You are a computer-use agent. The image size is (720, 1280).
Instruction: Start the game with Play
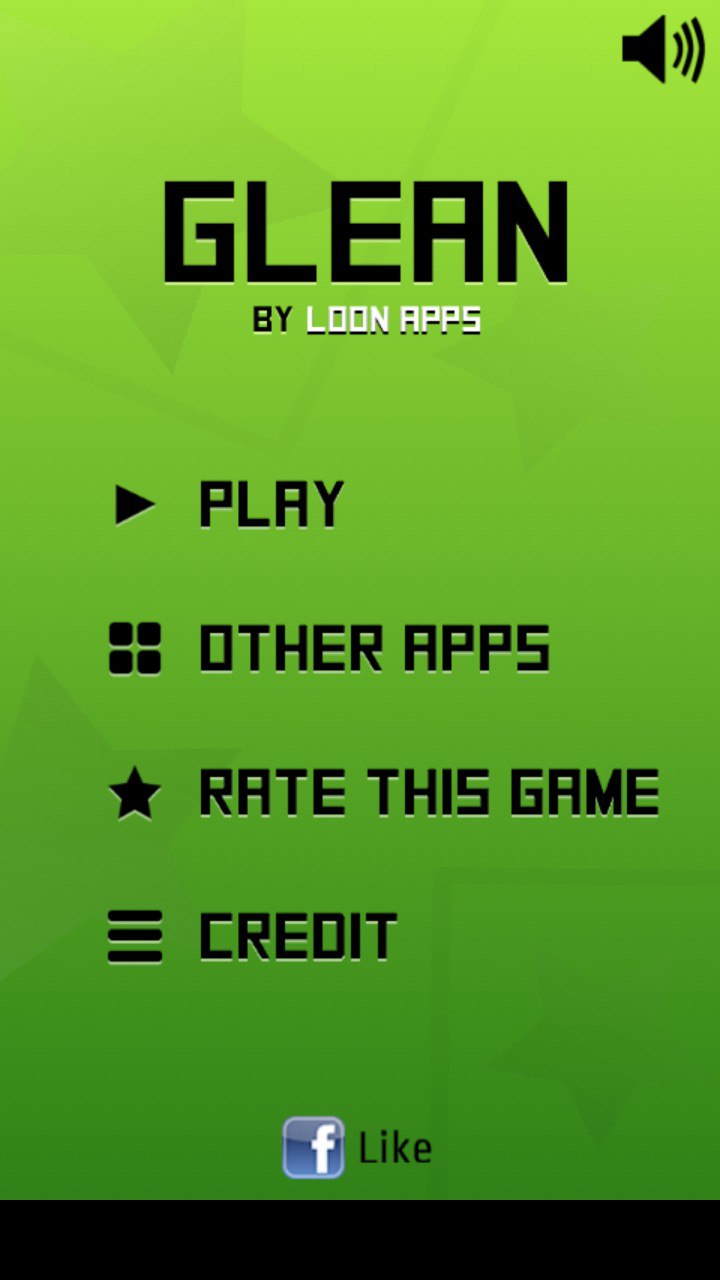[271, 504]
